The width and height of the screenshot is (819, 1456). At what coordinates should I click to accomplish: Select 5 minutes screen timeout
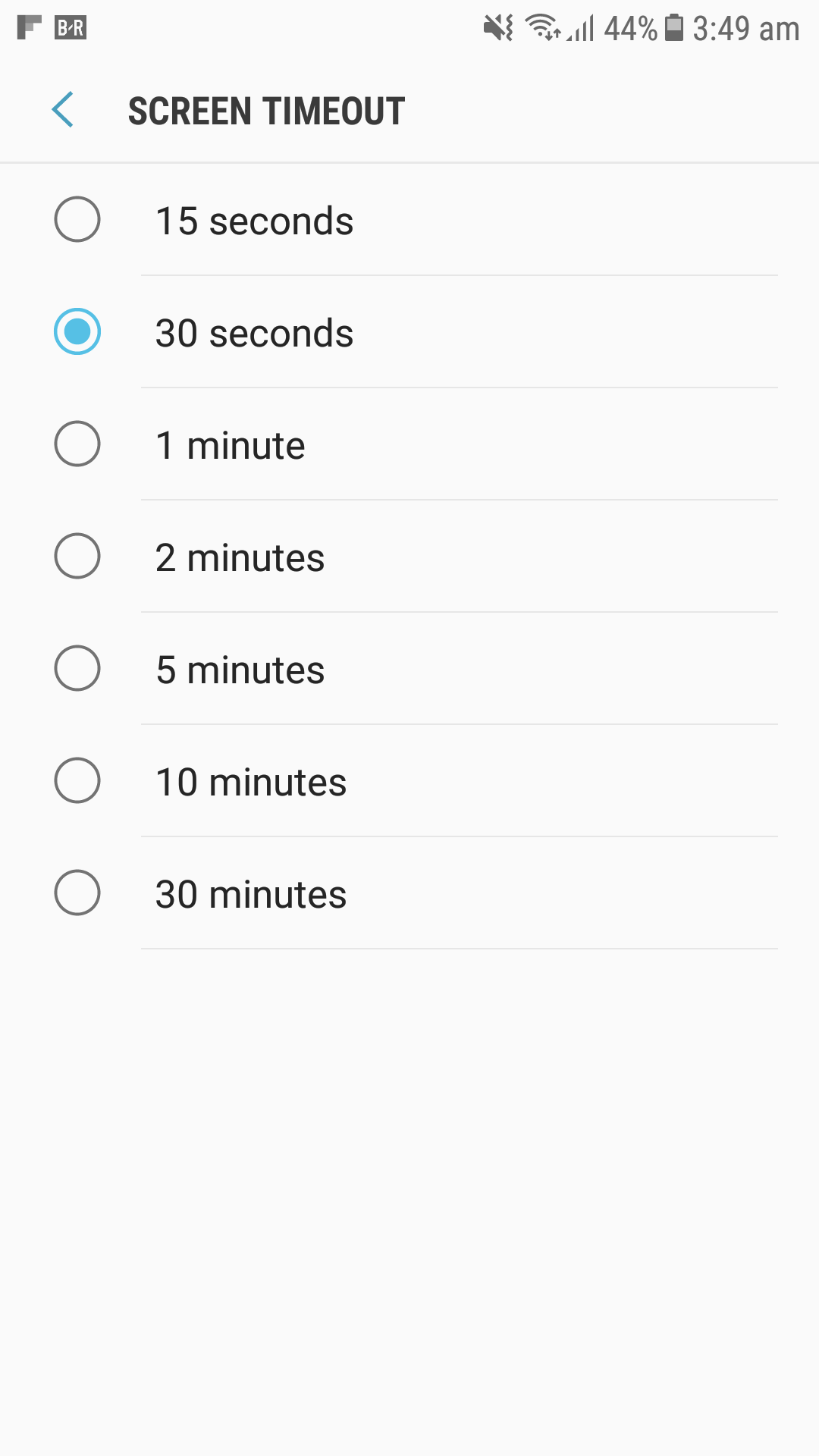click(409, 669)
